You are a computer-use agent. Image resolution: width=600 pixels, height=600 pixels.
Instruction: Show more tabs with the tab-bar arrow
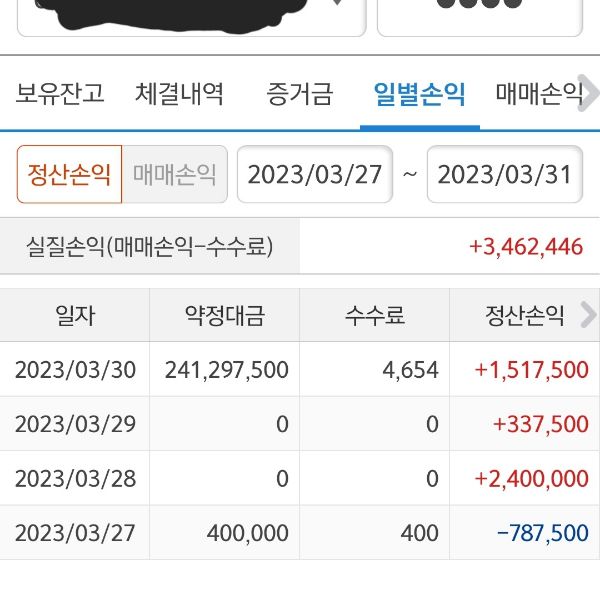coord(591,95)
